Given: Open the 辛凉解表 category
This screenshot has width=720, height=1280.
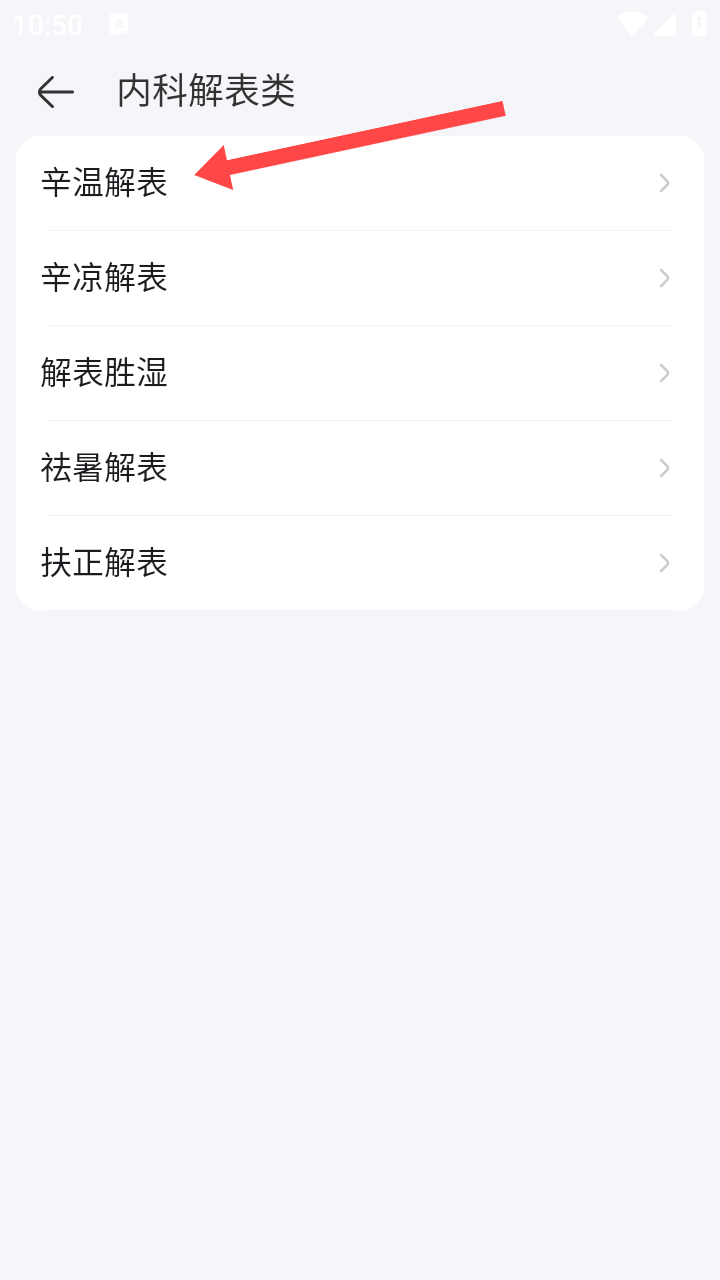Looking at the screenshot, I should 360,278.
